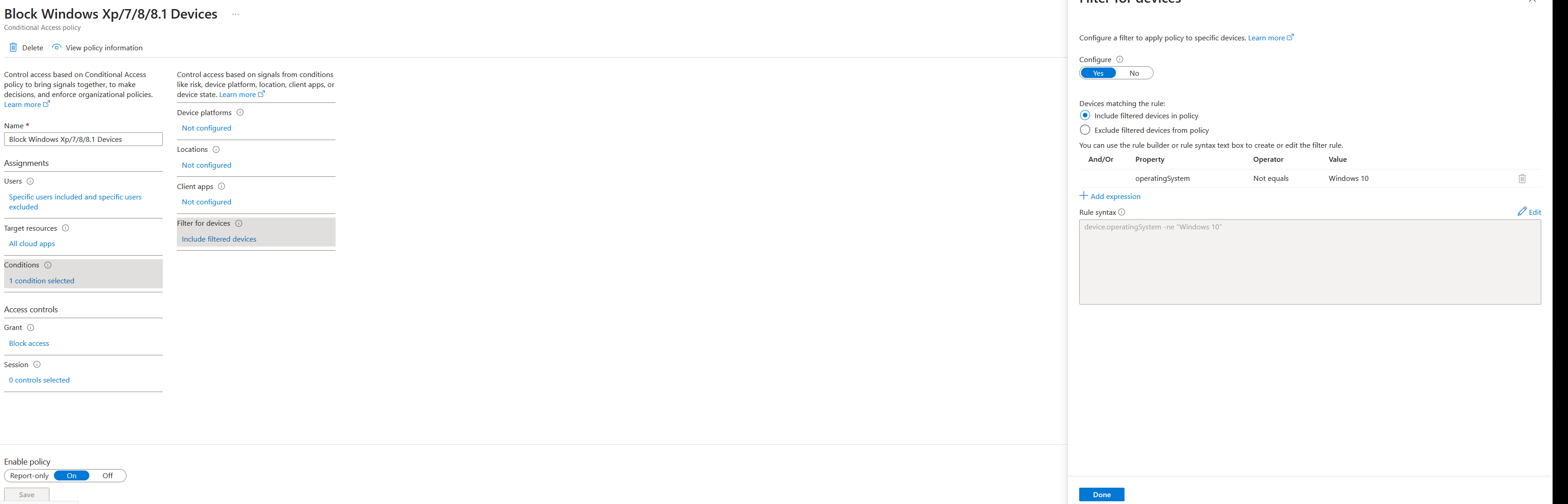1568x504 pixels.
Task: Select Exclude filtered devices from policy
Action: (1085, 130)
